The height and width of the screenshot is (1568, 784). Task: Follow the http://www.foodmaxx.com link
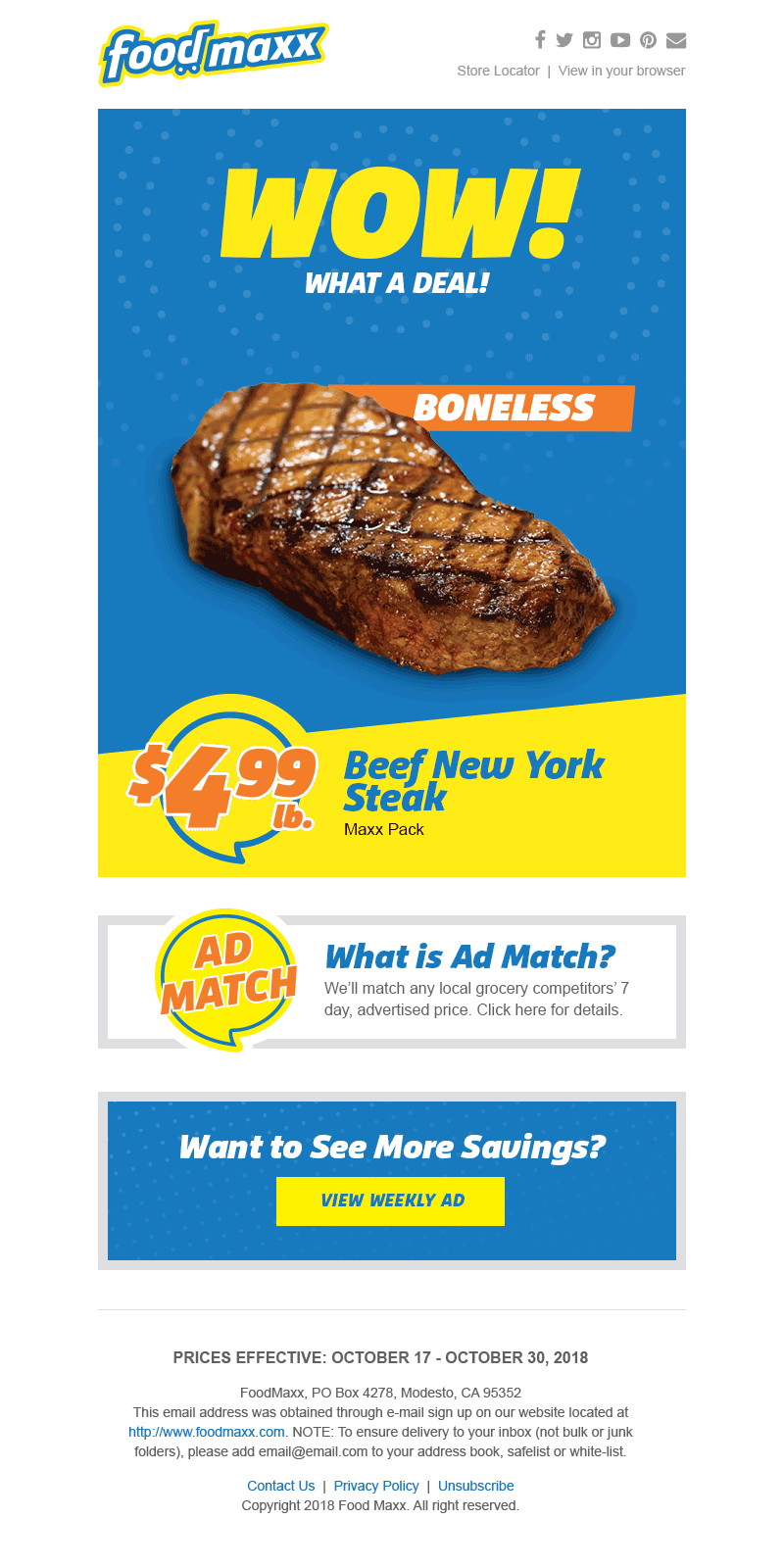tap(207, 1432)
